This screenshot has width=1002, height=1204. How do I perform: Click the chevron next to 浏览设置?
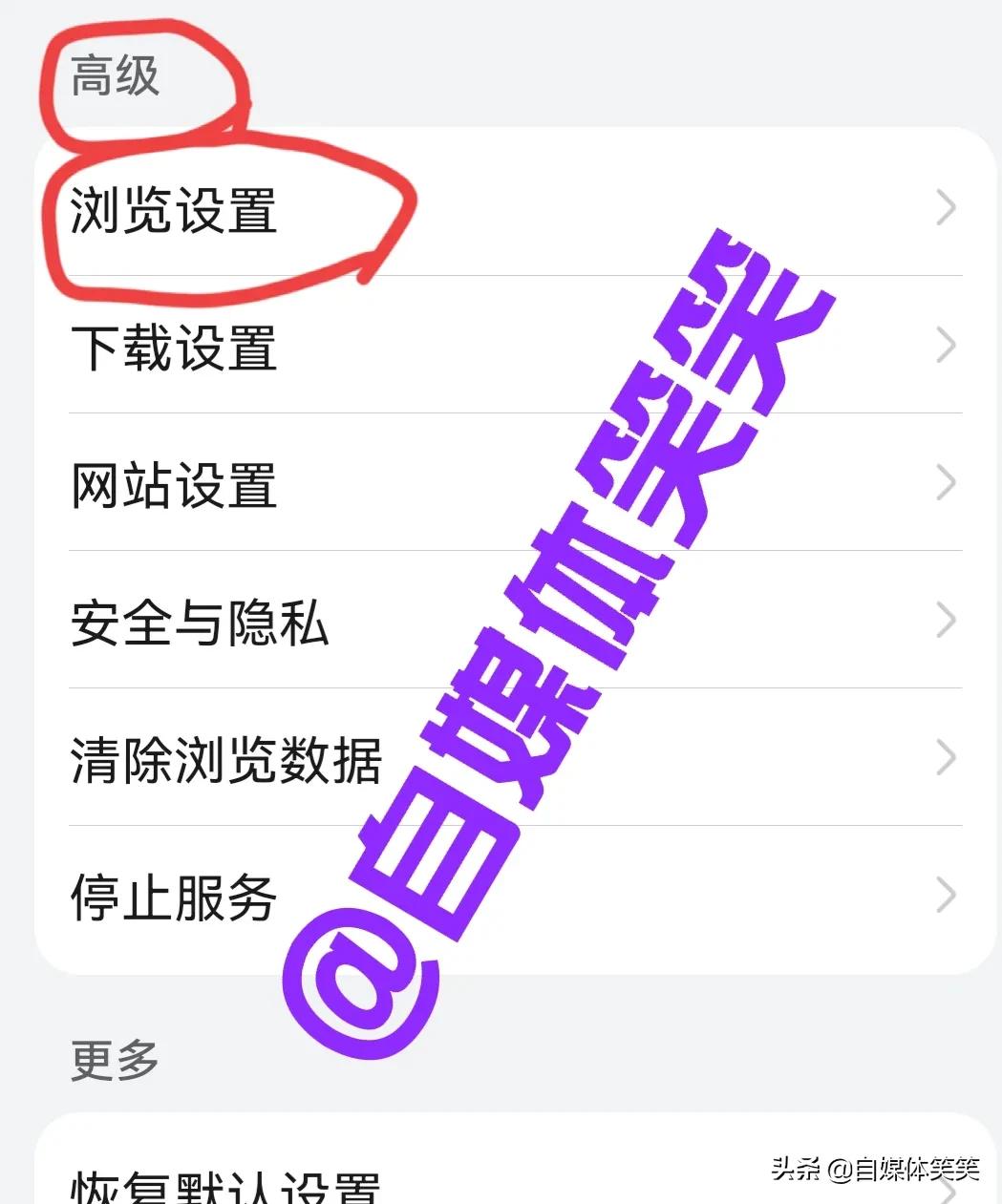945,207
